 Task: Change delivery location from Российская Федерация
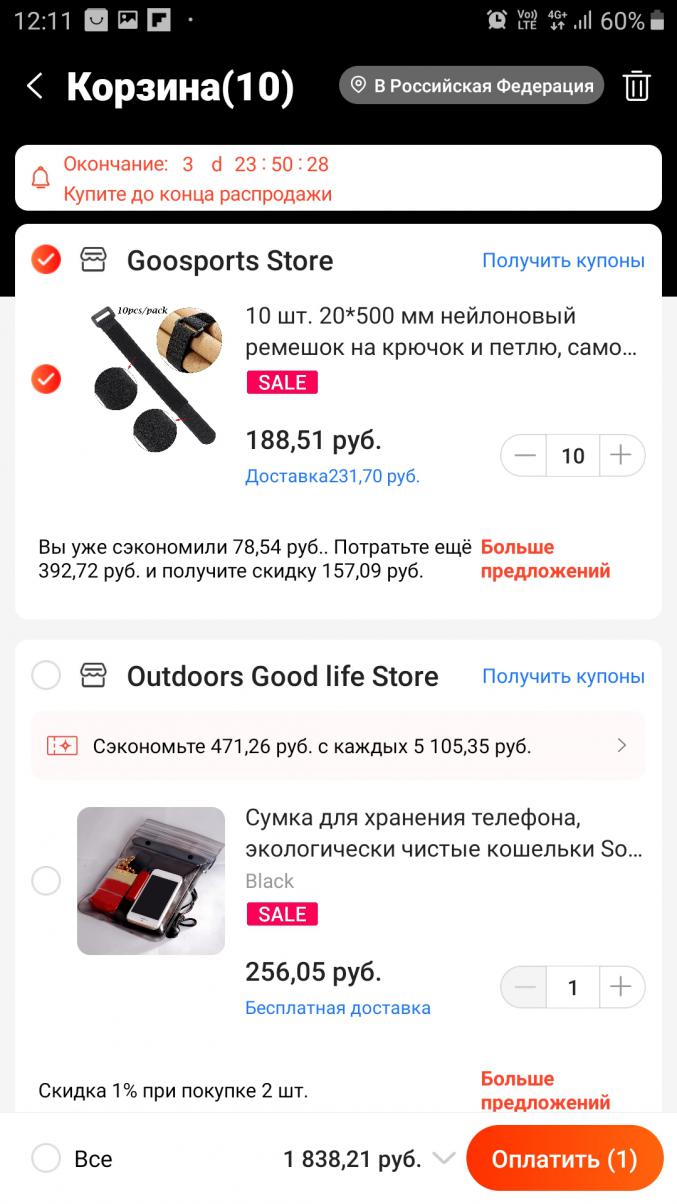[x=472, y=86]
